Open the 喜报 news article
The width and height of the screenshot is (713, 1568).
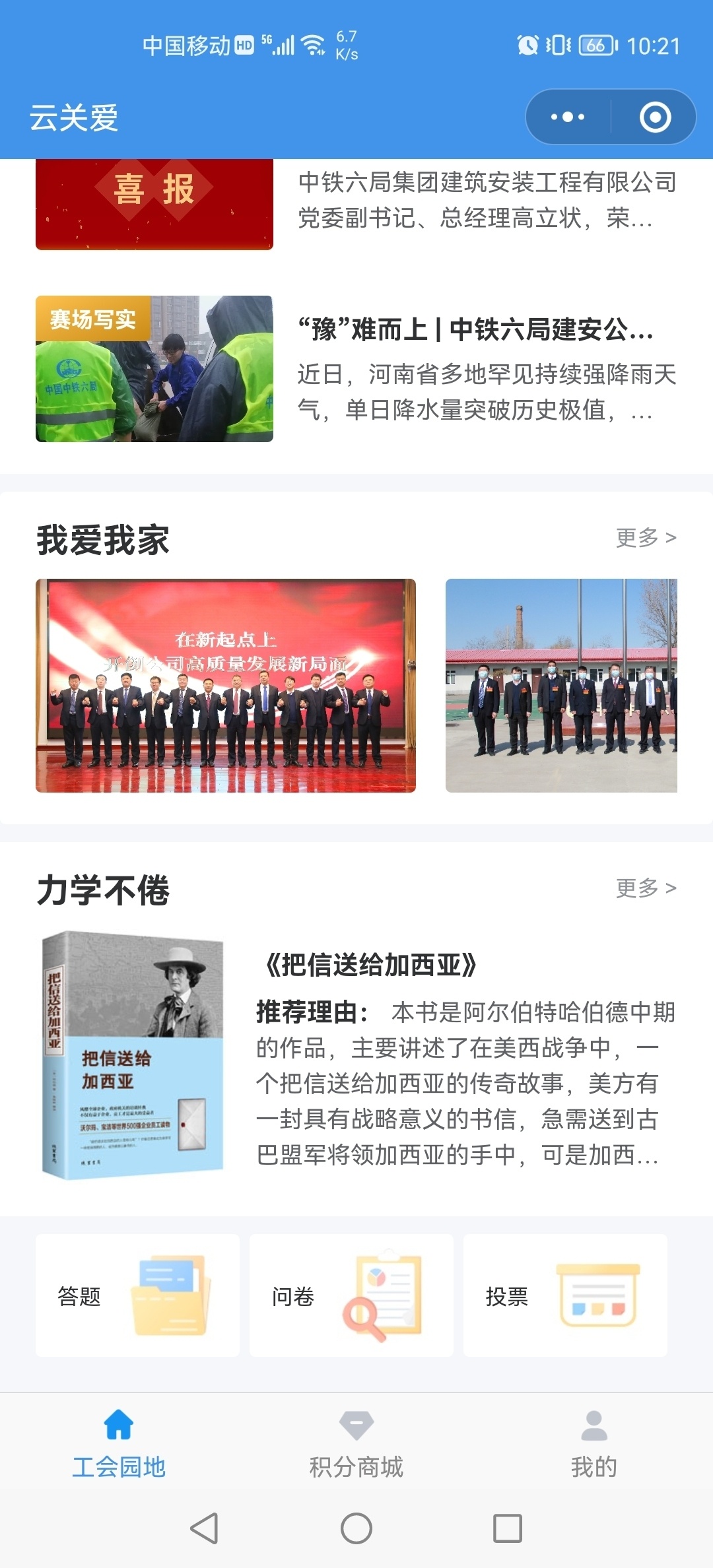pos(356,201)
